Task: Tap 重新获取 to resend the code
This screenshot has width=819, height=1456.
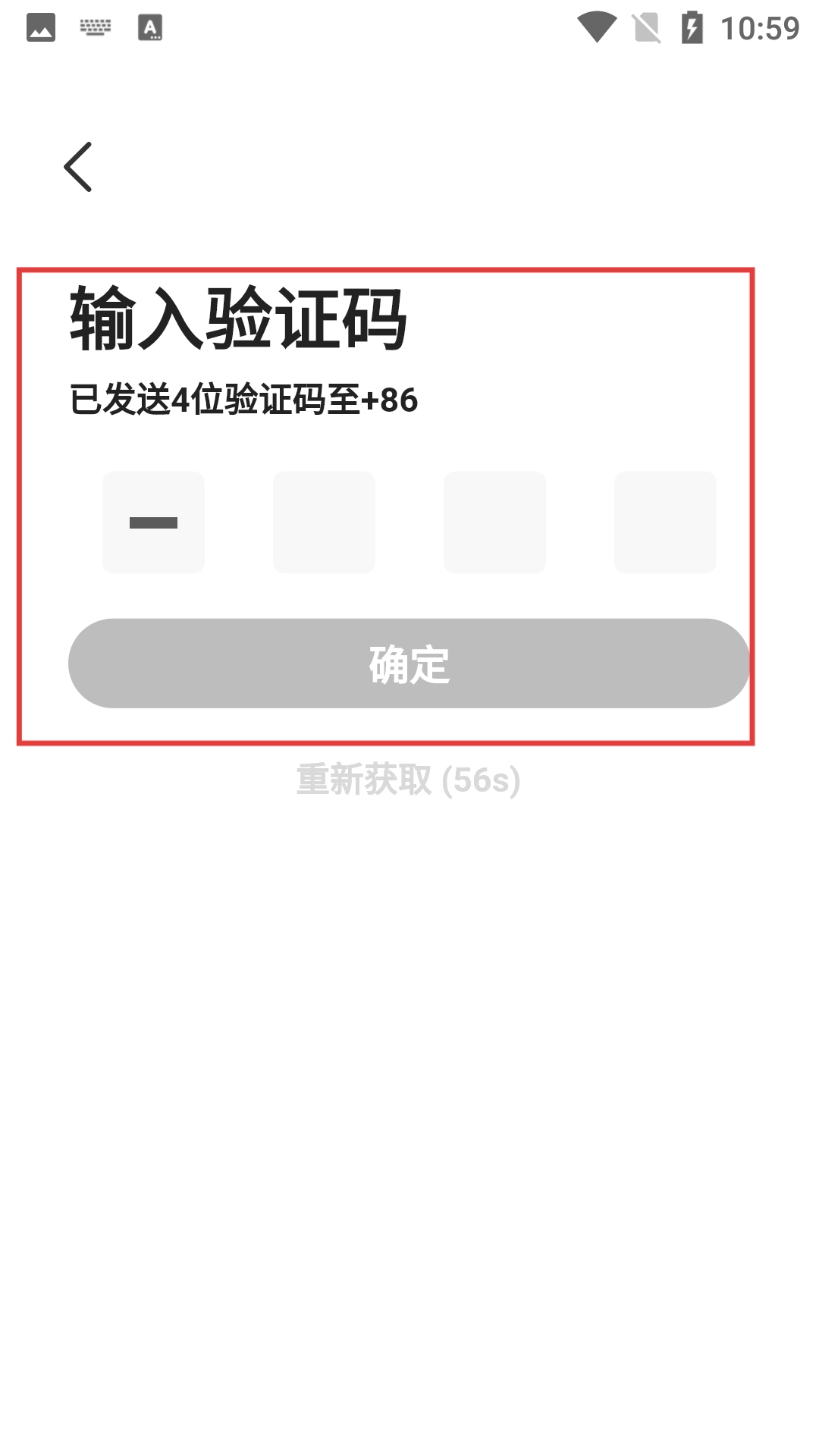Action: [408, 780]
